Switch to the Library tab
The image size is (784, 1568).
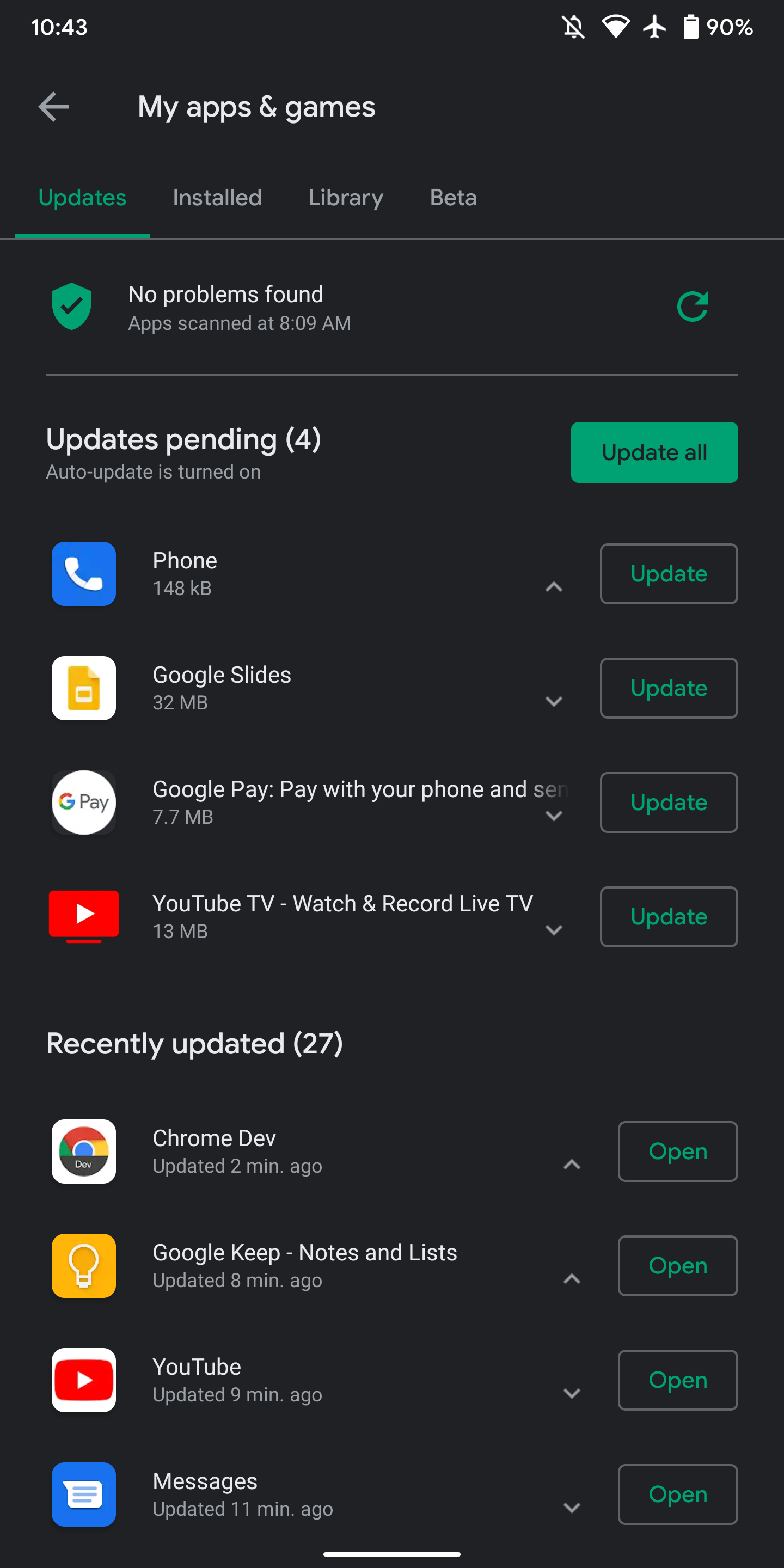pyautogui.click(x=346, y=197)
